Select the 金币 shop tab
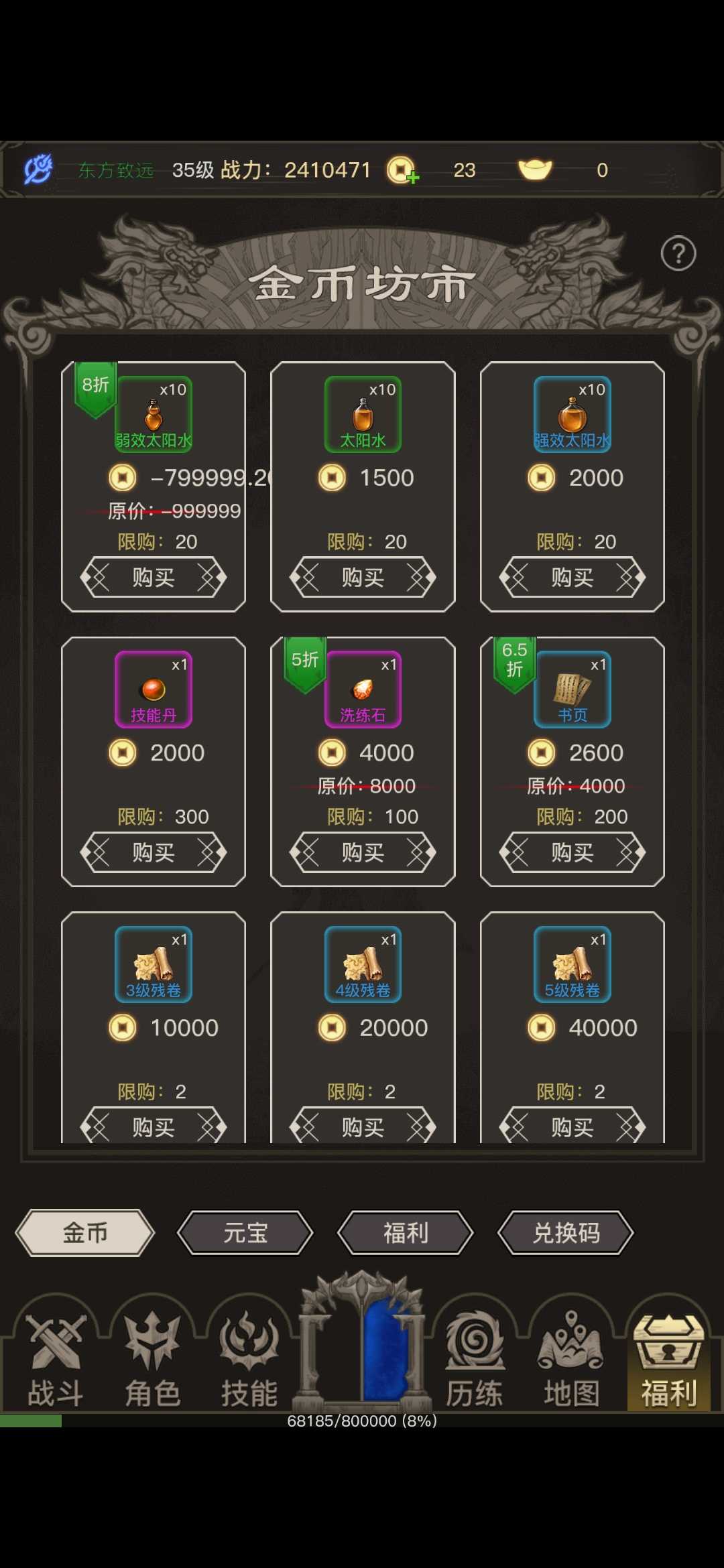The image size is (724, 1568). [x=85, y=1232]
